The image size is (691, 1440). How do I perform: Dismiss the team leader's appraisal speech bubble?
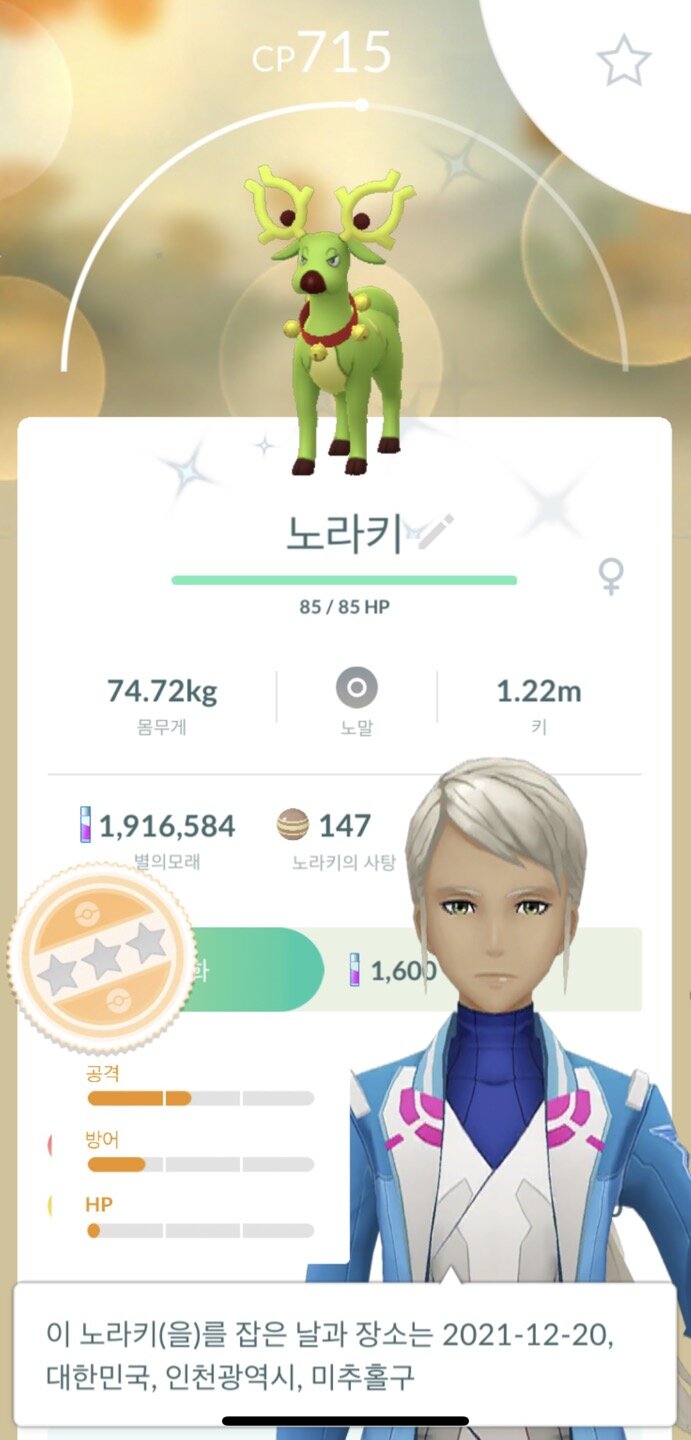pyautogui.click(x=345, y=1352)
